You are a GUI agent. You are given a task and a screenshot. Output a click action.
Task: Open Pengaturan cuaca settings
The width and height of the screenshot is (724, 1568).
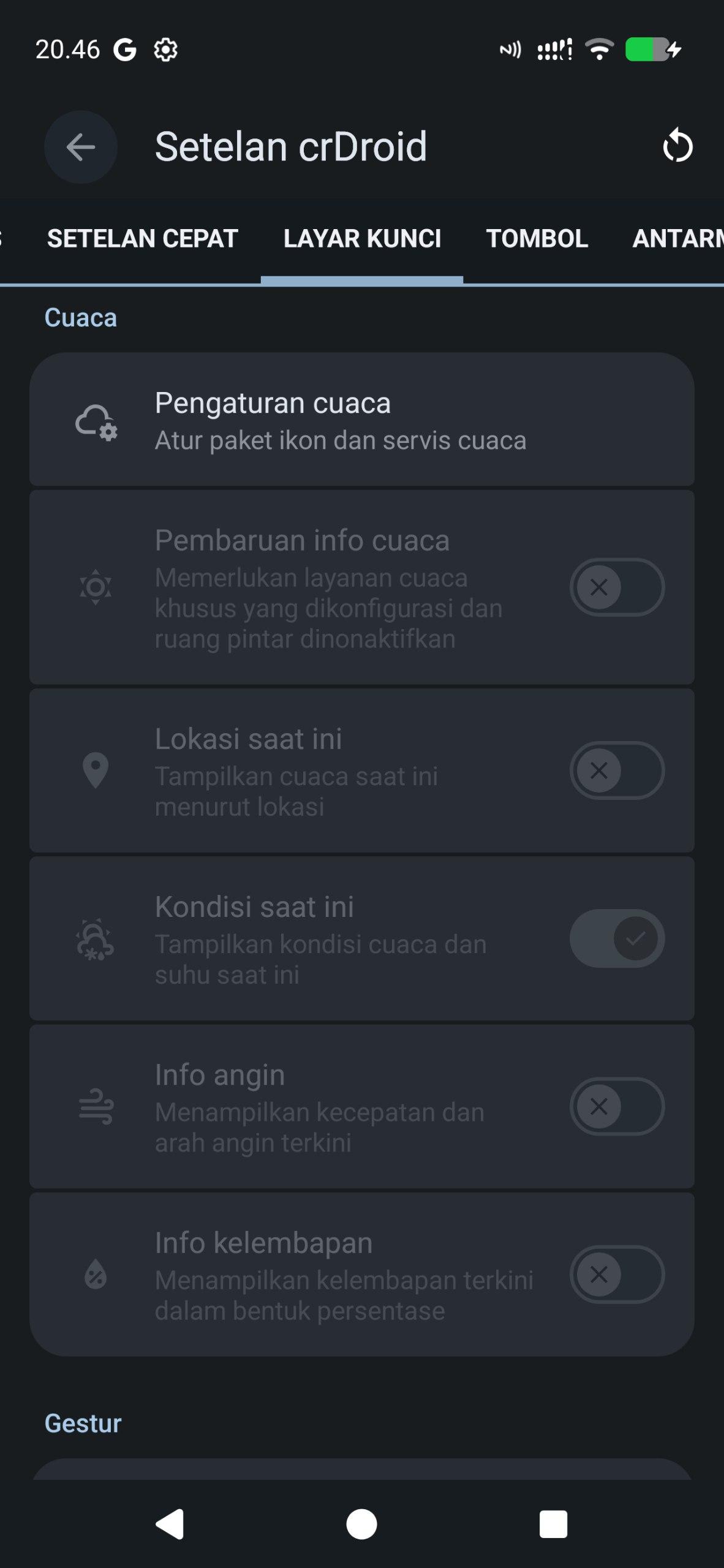[x=361, y=420]
